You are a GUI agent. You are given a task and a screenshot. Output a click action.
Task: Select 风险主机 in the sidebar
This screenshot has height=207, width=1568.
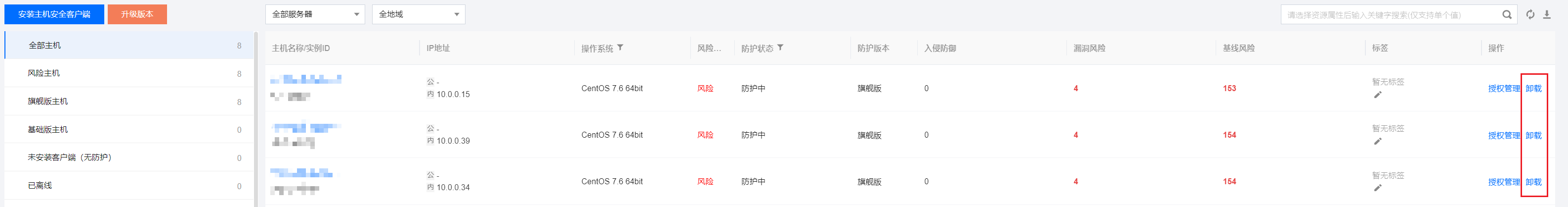pyautogui.click(x=44, y=73)
